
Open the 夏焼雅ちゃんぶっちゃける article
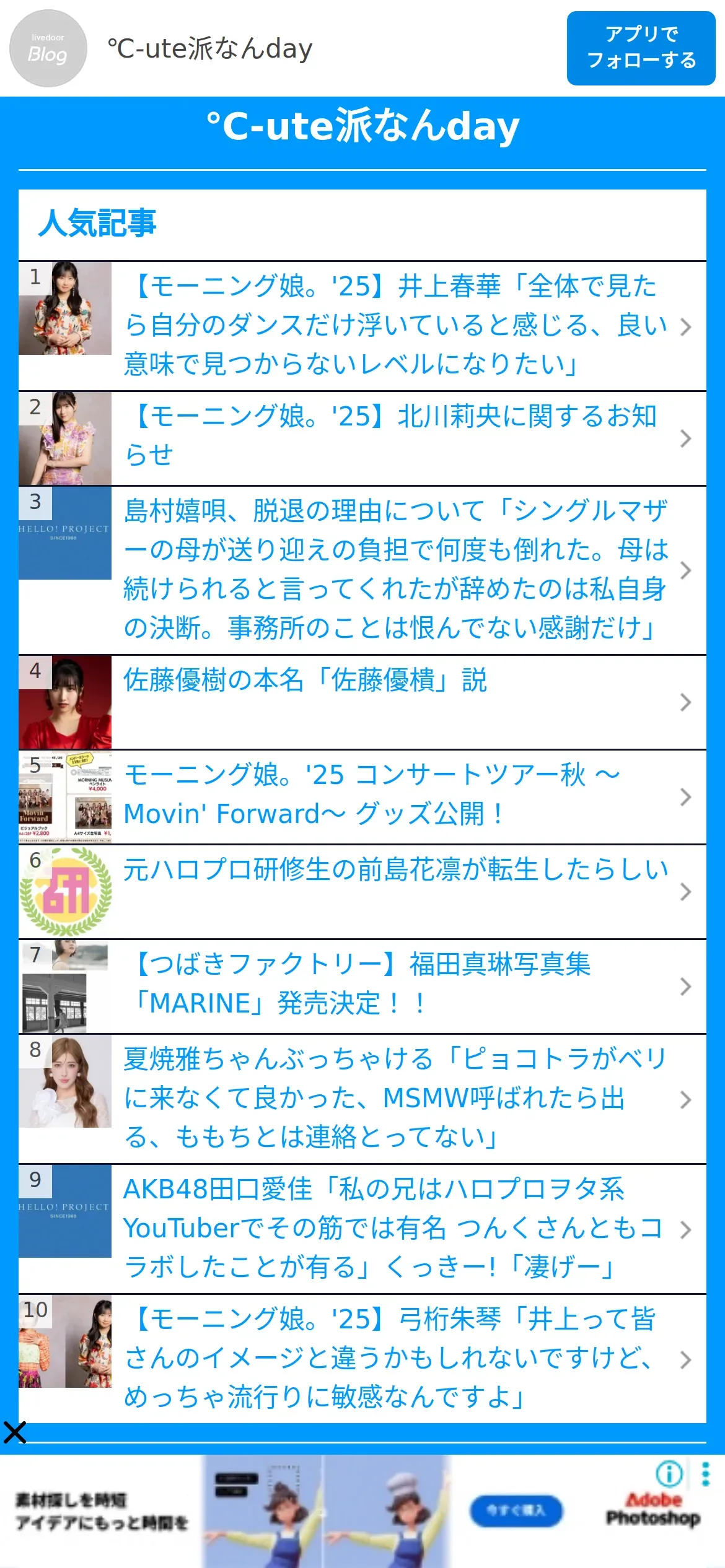(395, 1098)
